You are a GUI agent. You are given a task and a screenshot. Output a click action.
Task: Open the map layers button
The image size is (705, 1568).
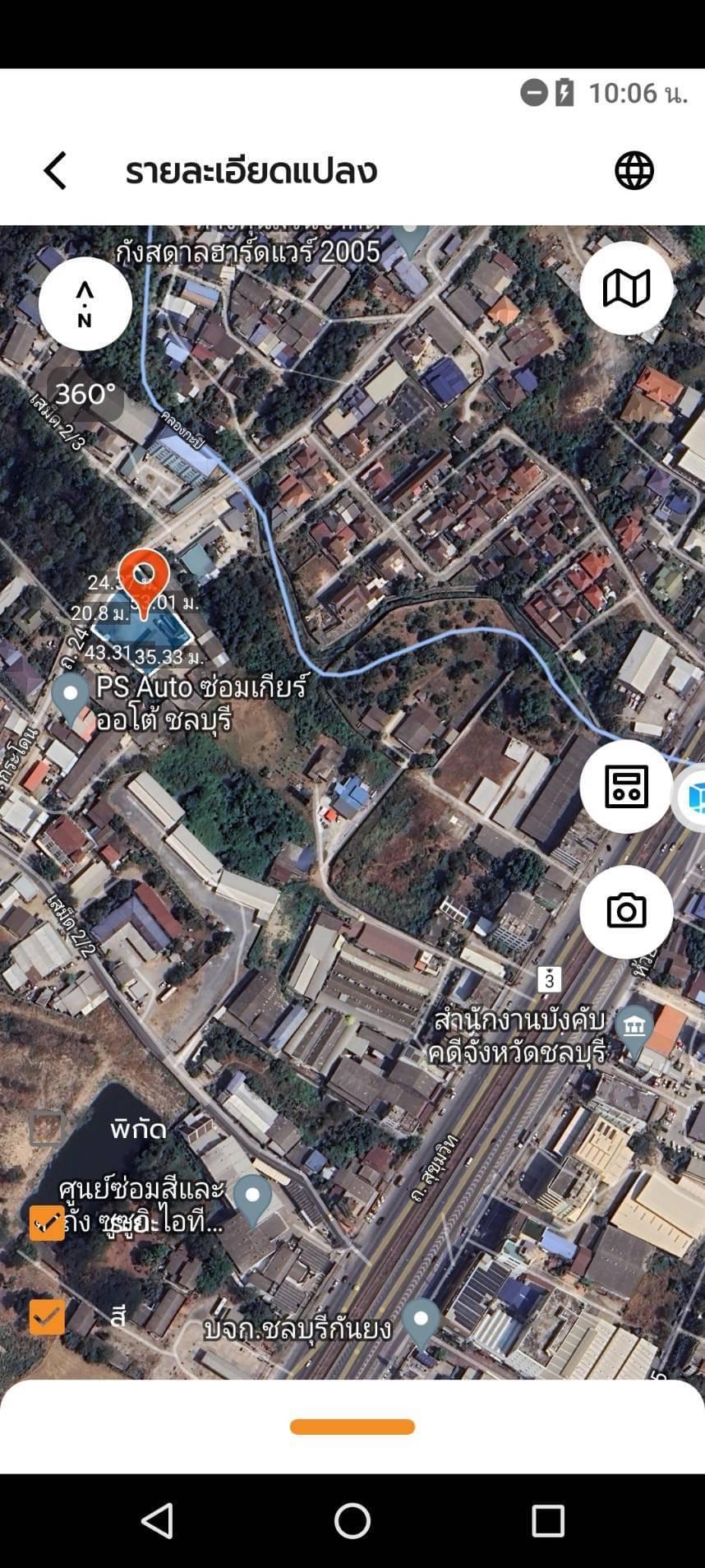(626, 288)
